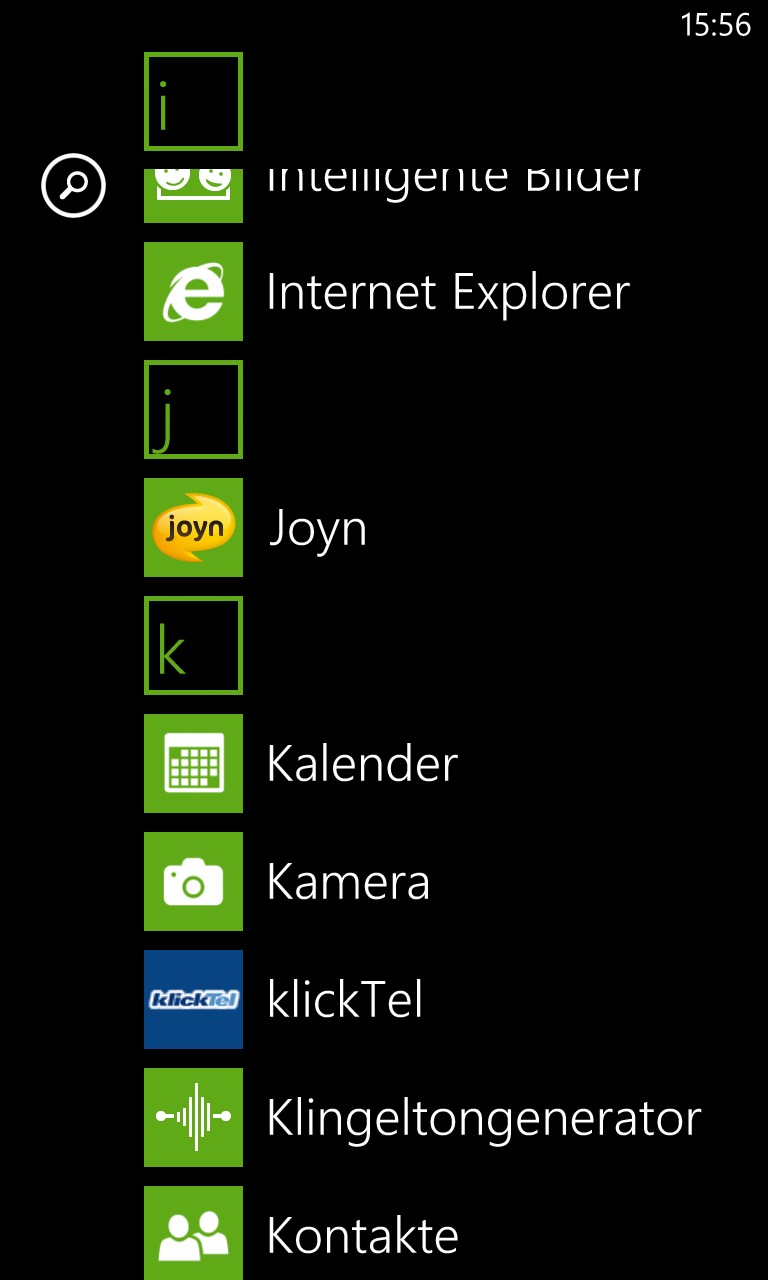
Task: Select the letter k header tile
Action: point(193,646)
